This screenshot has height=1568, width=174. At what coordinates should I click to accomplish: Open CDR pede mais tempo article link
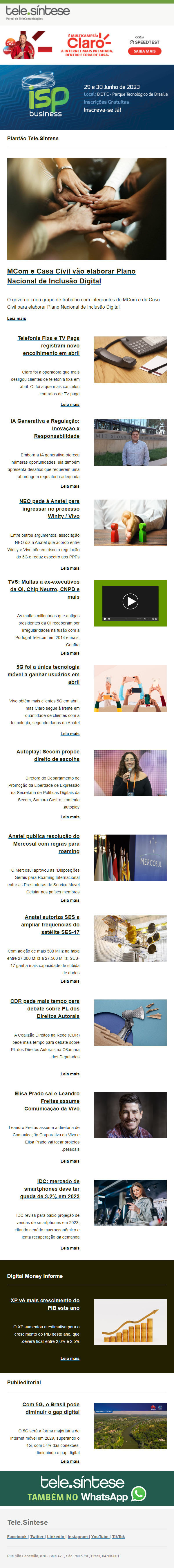coord(45,1009)
